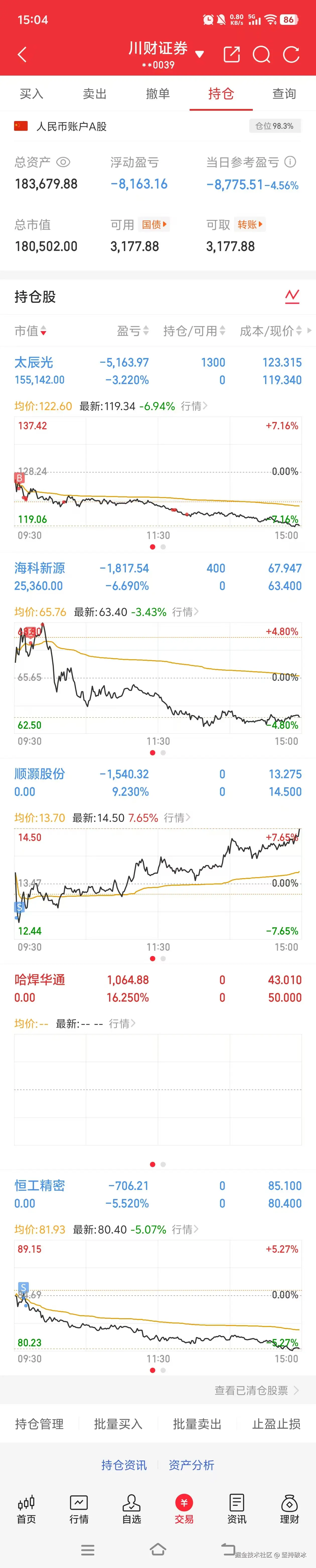Open the 资产分析 link
Viewport: 316px width, 1568px height.
(x=191, y=1465)
